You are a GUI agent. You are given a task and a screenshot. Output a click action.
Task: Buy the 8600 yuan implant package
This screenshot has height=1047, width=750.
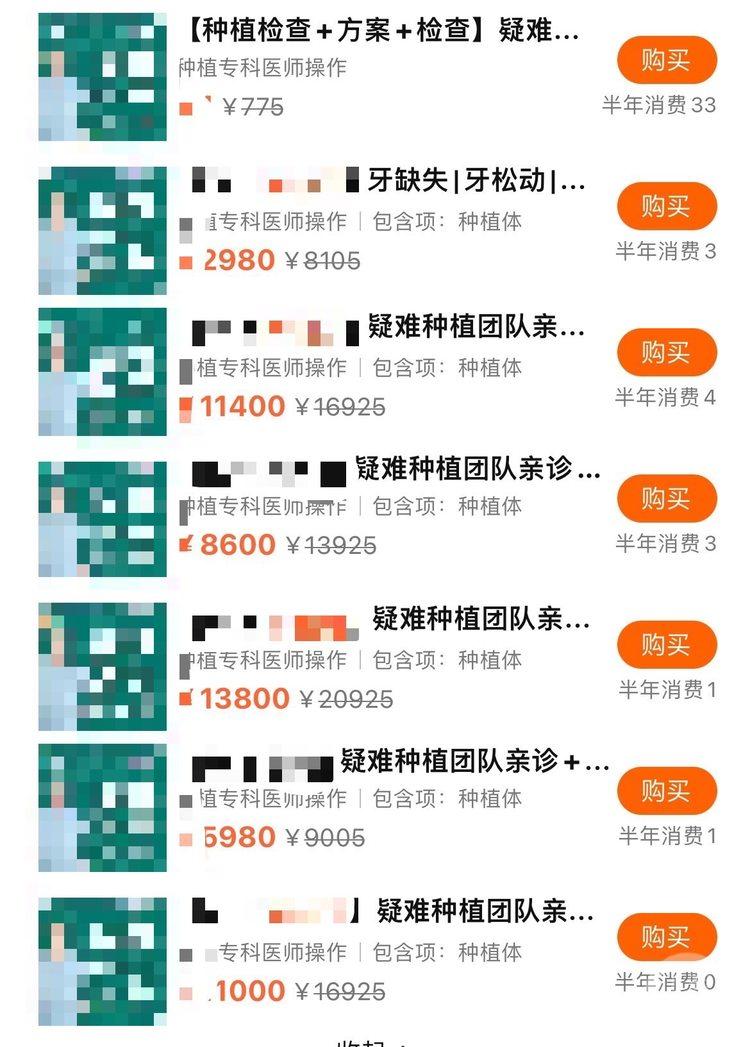point(666,498)
